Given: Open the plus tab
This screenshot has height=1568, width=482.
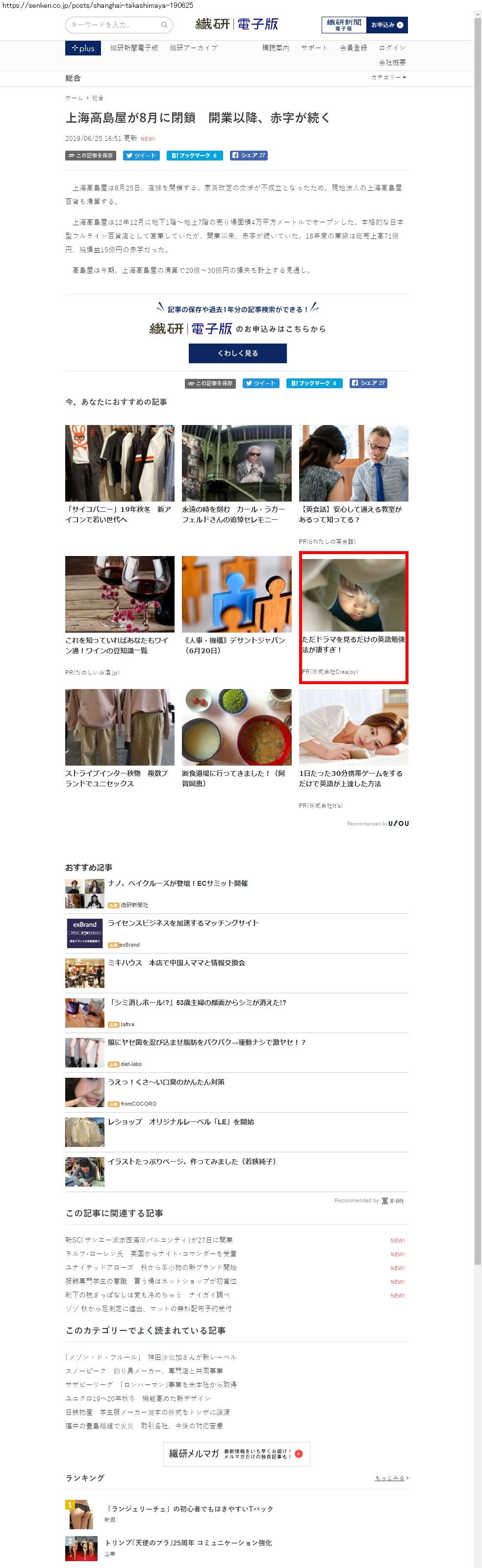Looking at the screenshot, I should [83, 48].
